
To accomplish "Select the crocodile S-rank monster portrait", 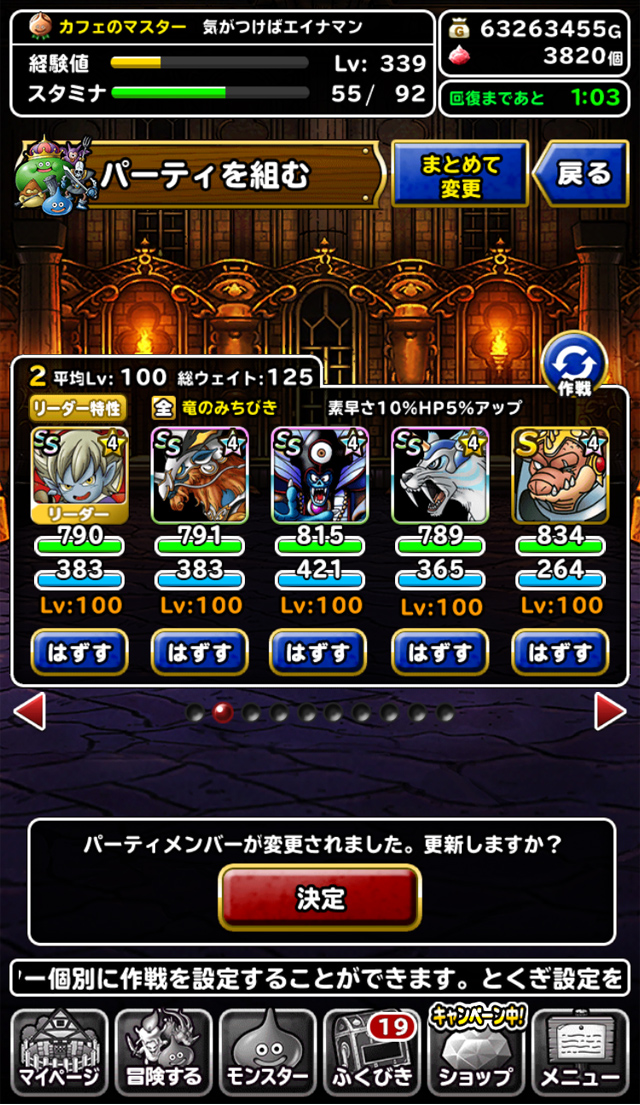I will pyautogui.click(x=560, y=476).
